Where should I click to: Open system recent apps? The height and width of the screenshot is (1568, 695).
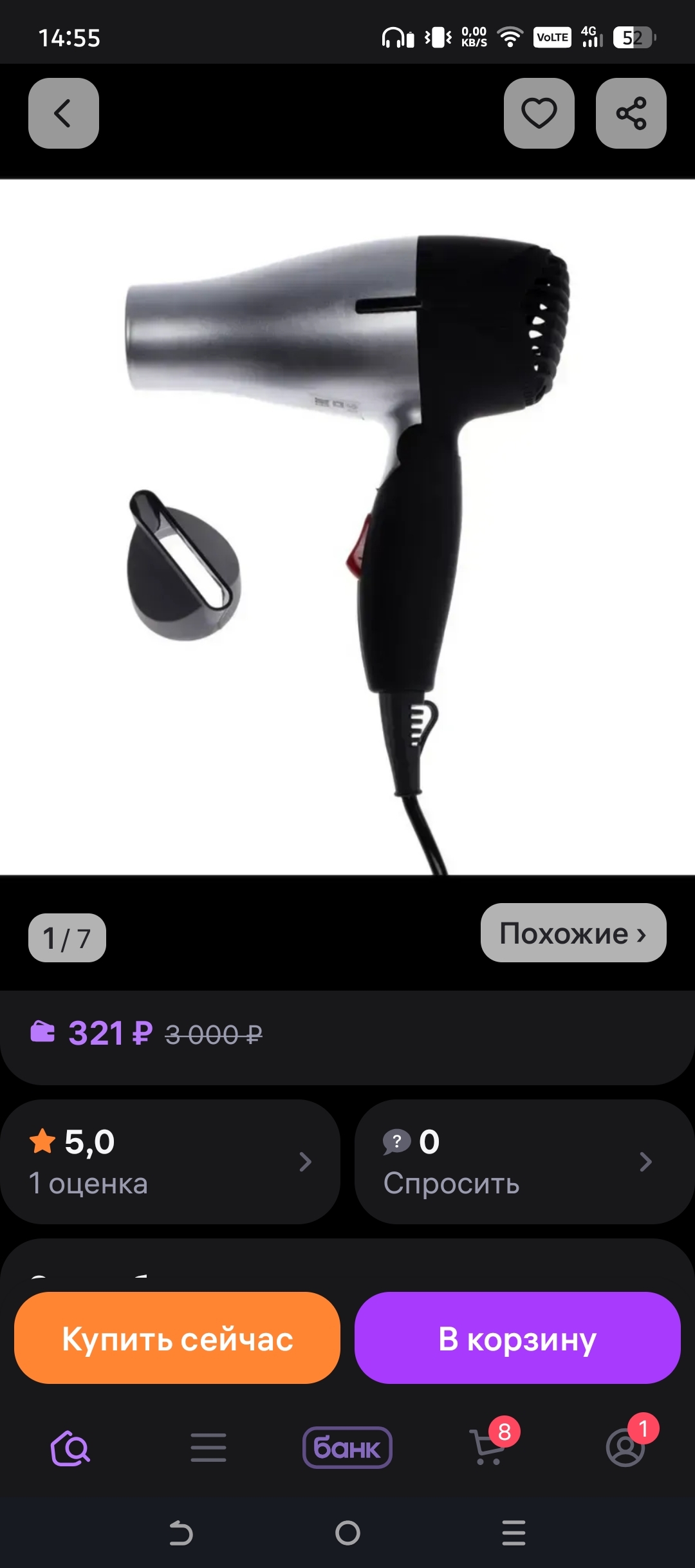pos(514,1533)
